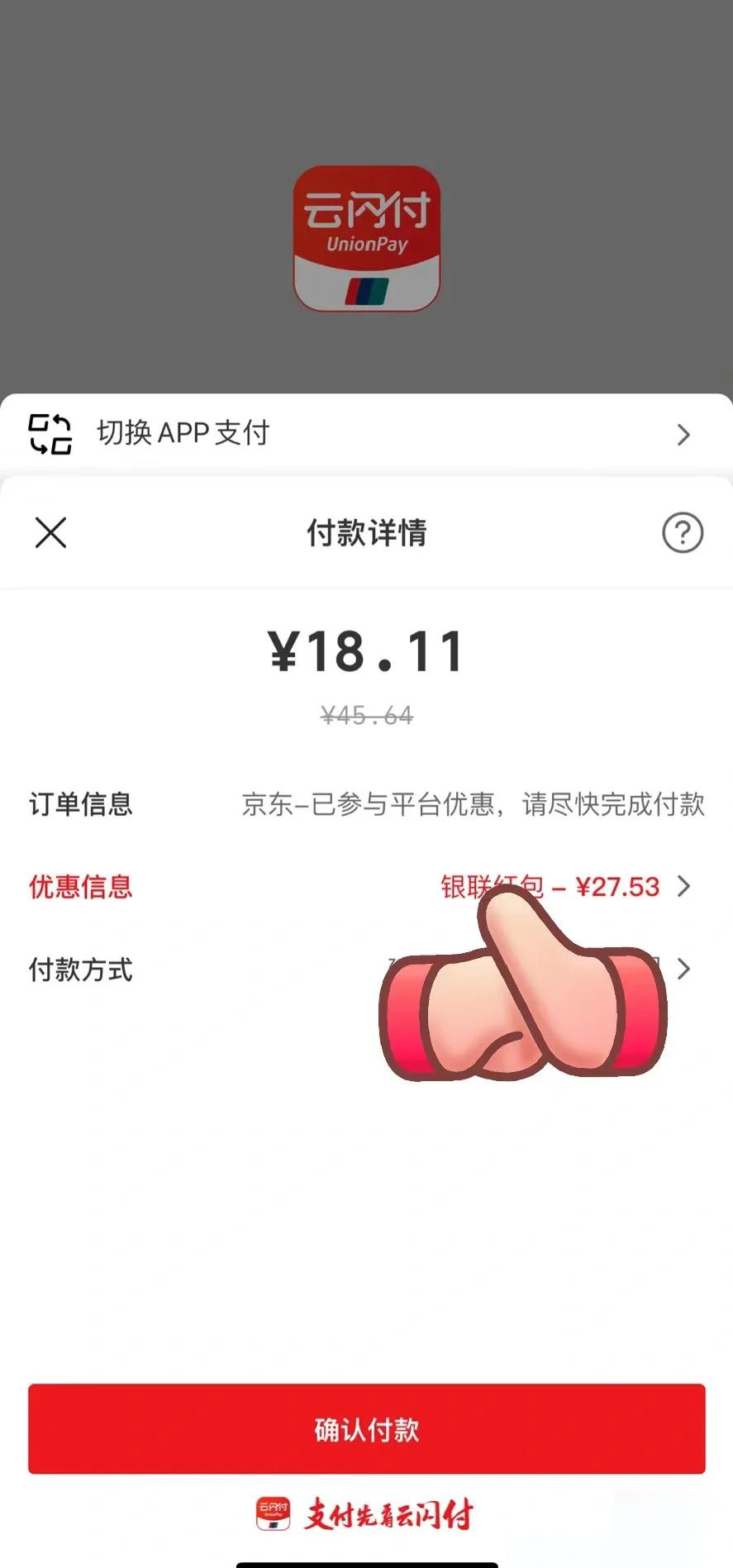Select the 银联红包 -¥27.53 coupon
The width and height of the screenshot is (733, 1568).
(x=550, y=886)
